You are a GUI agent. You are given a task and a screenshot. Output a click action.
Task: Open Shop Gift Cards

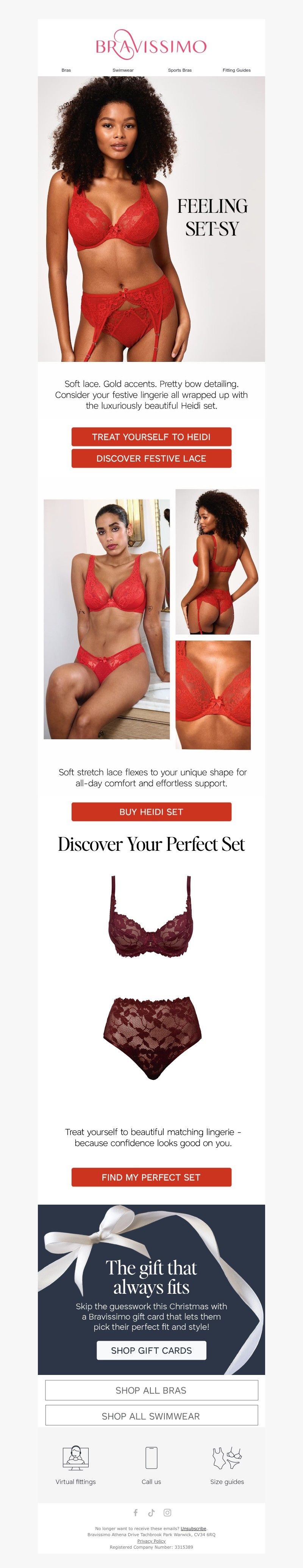151,1350
